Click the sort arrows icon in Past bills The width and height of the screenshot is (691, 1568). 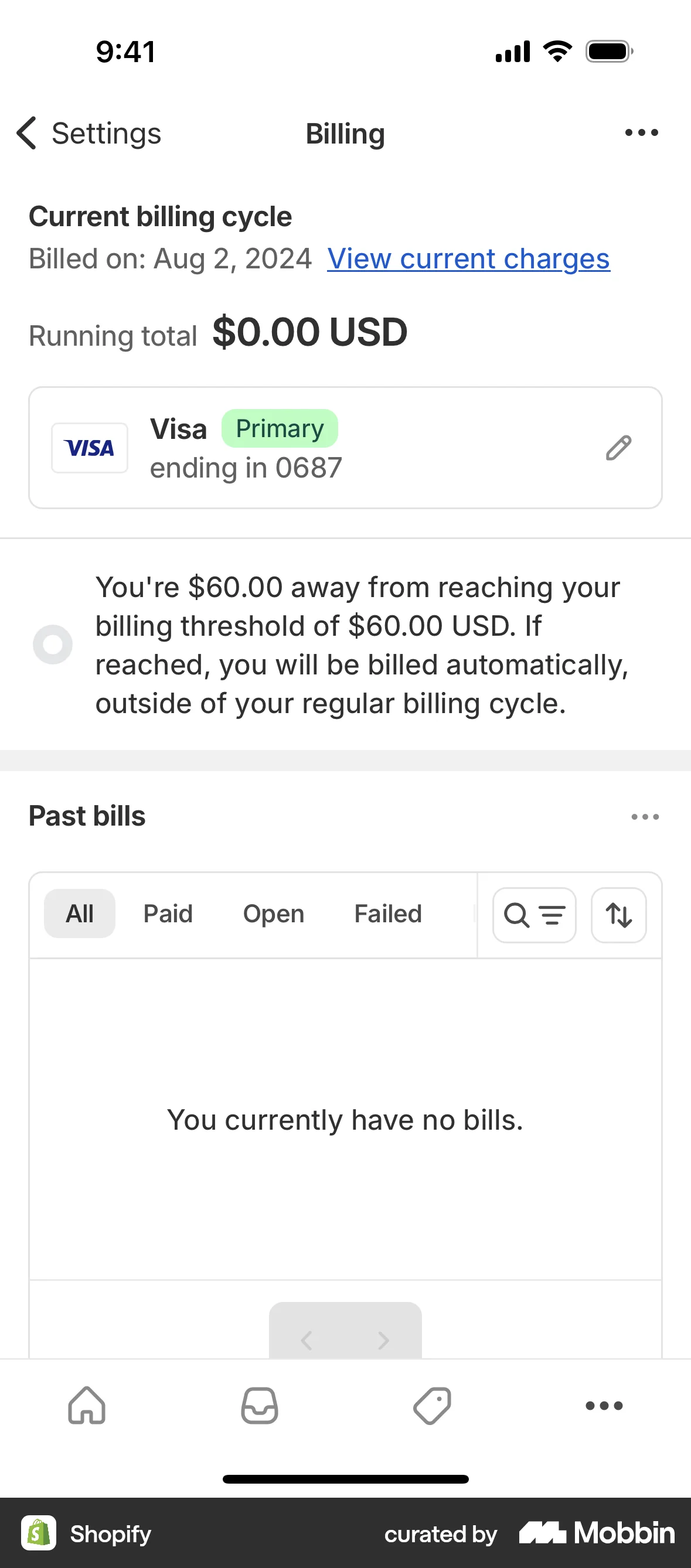coord(618,914)
